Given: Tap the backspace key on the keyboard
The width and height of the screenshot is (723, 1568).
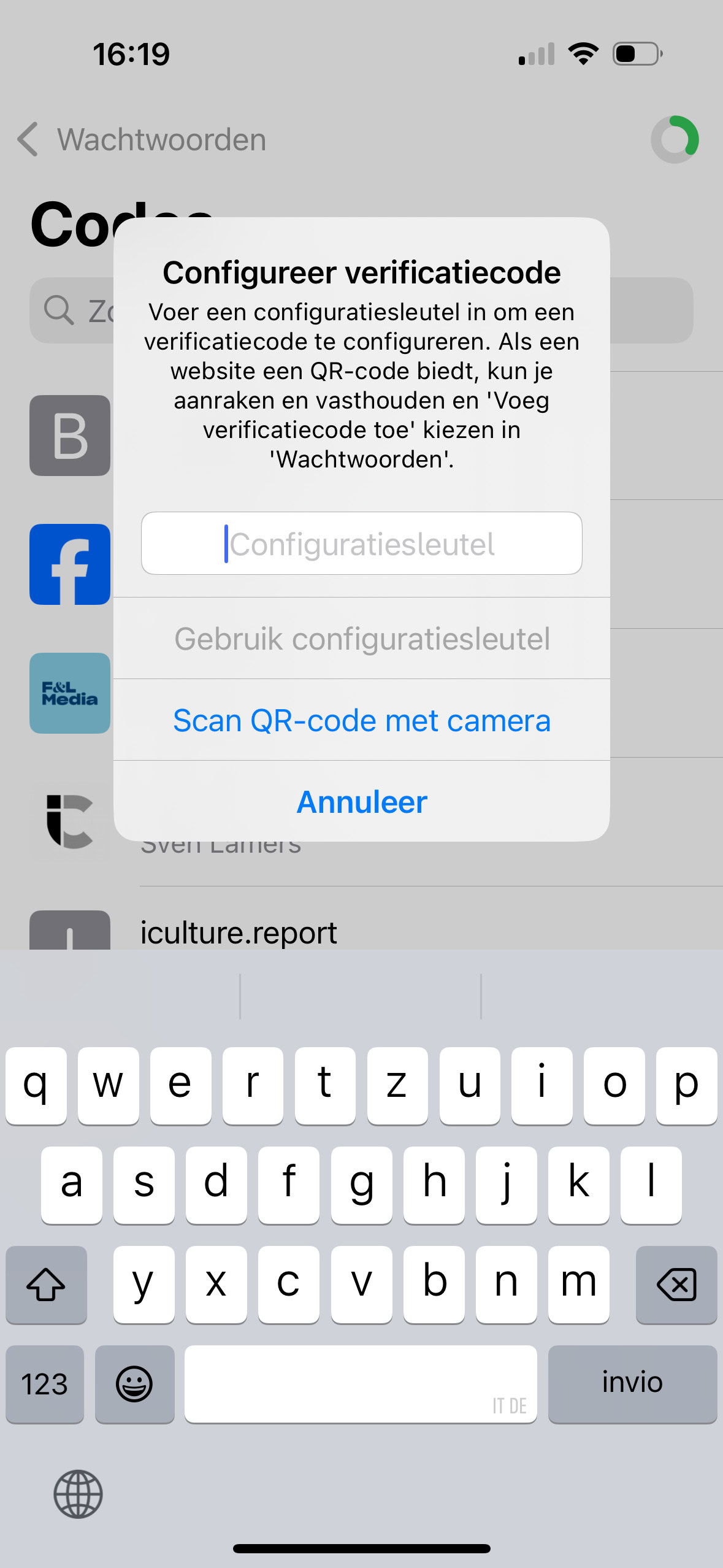Looking at the screenshot, I should pos(676,1284).
